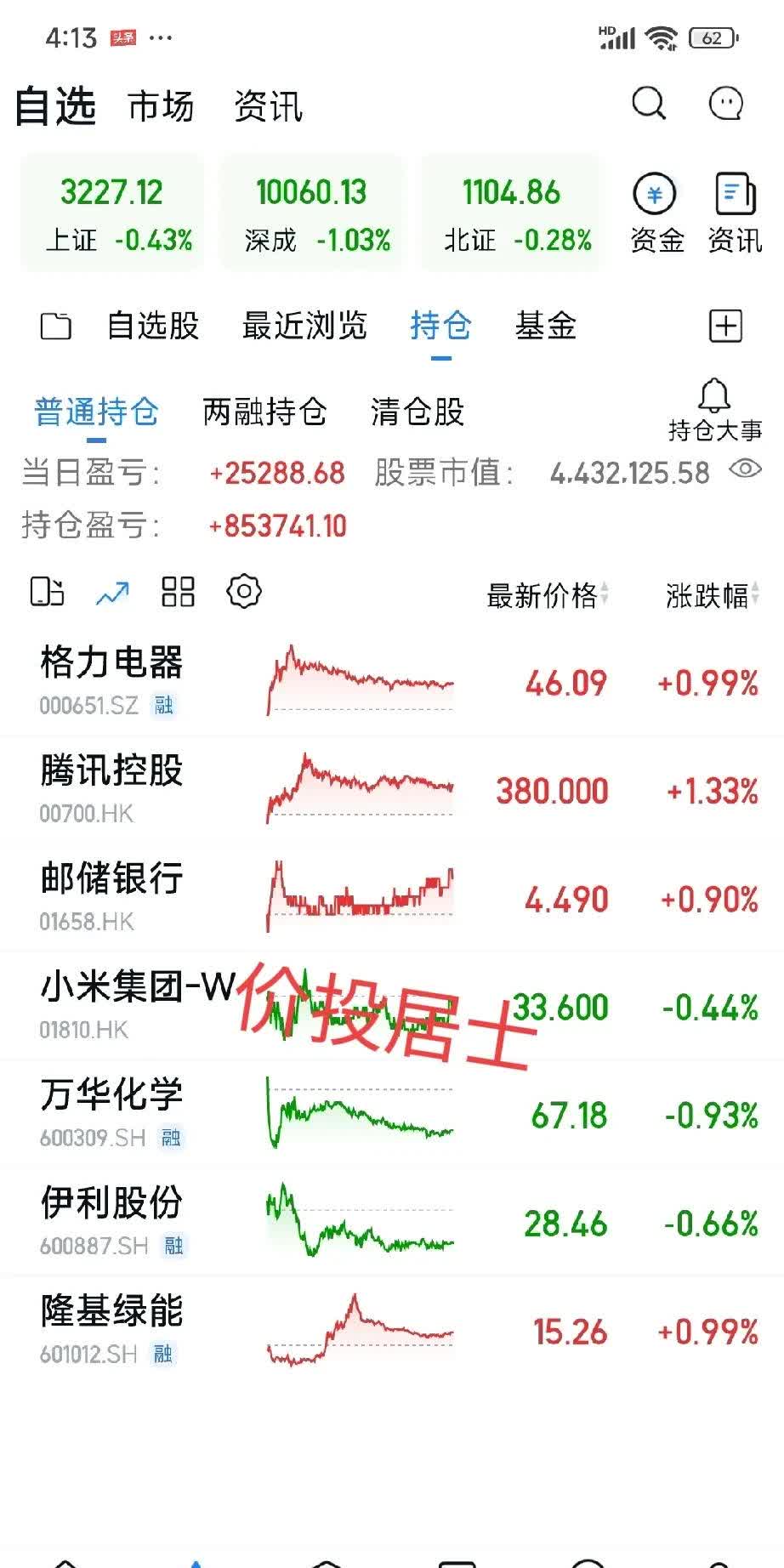784x1568 pixels.
Task: Select the 清仓股 option
Action: [416, 412]
